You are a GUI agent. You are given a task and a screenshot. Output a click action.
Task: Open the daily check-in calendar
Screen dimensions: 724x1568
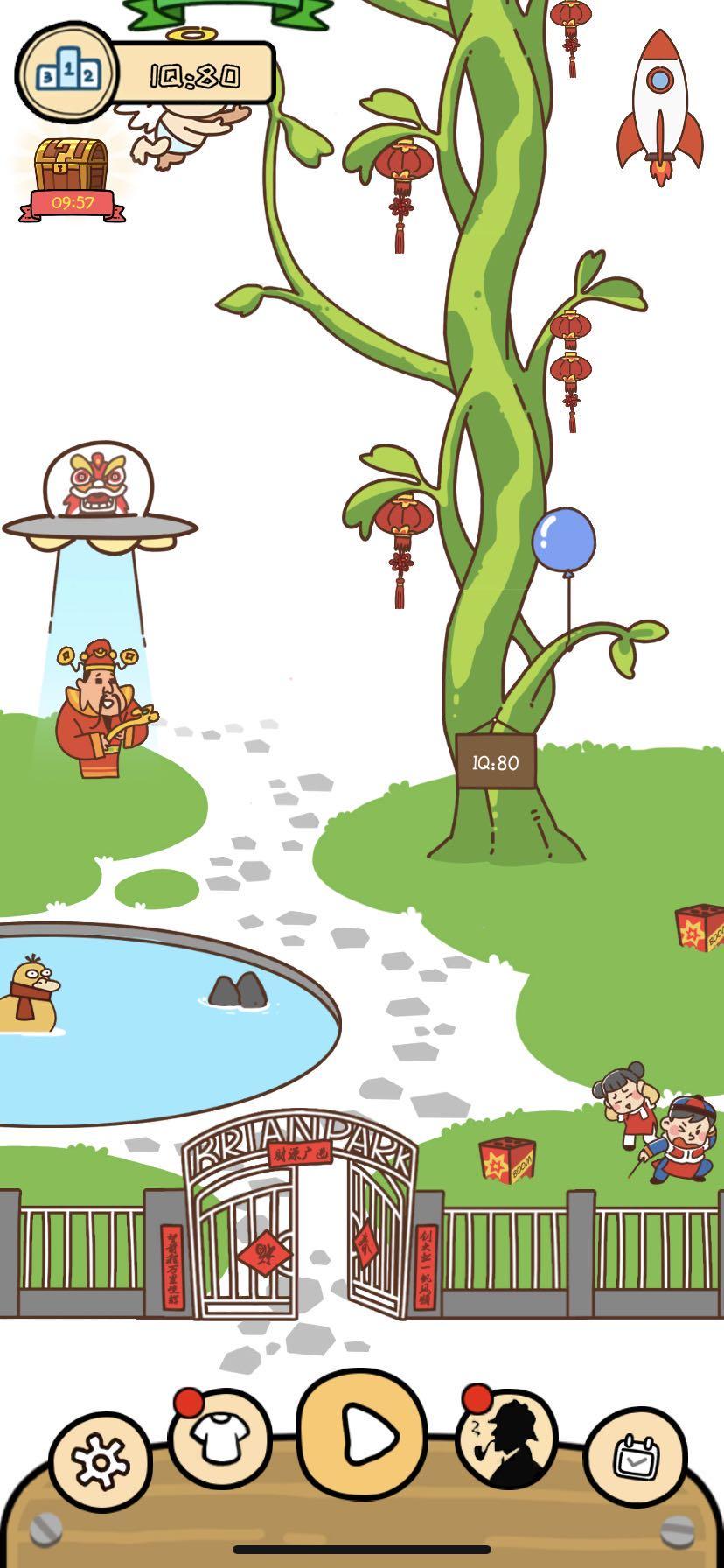[x=635, y=1458]
